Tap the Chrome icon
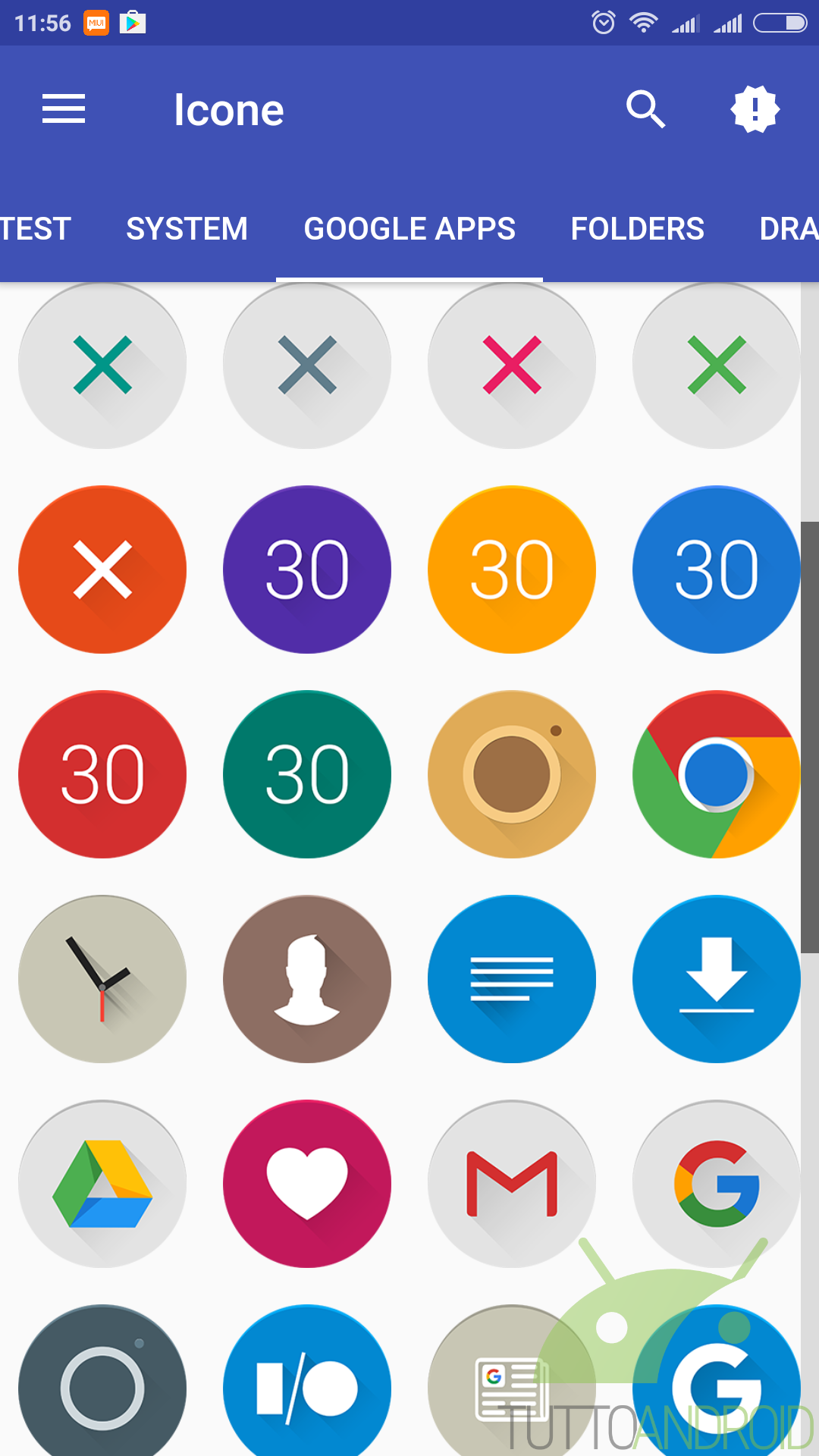Image resolution: width=819 pixels, height=1456 pixels. (x=717, y=774)
